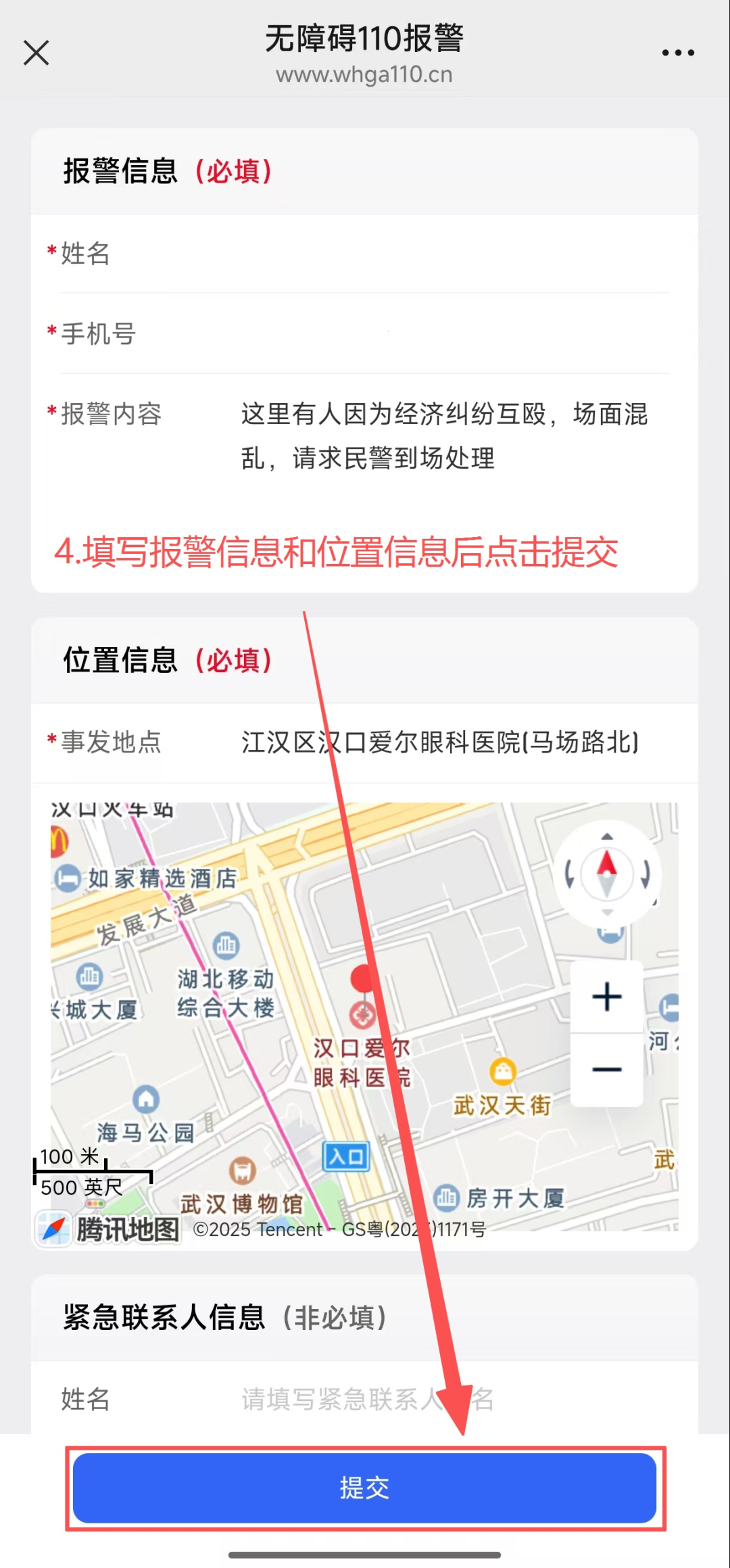The height and width of the screenshot is (1568, 730).
Task: Click the hospital cross icon for 汉口爱尔眼科医院
Action: point(362,1014)
